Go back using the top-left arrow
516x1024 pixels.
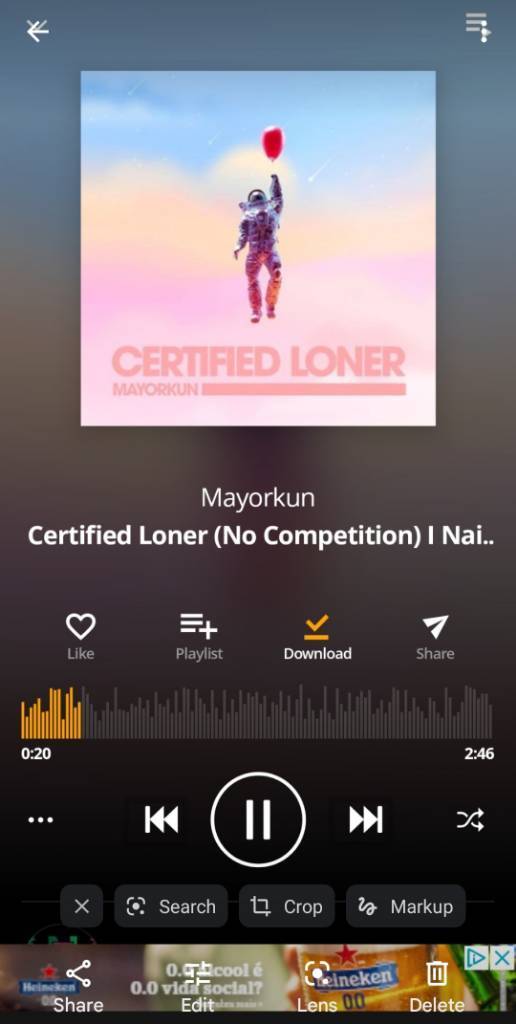37,31
